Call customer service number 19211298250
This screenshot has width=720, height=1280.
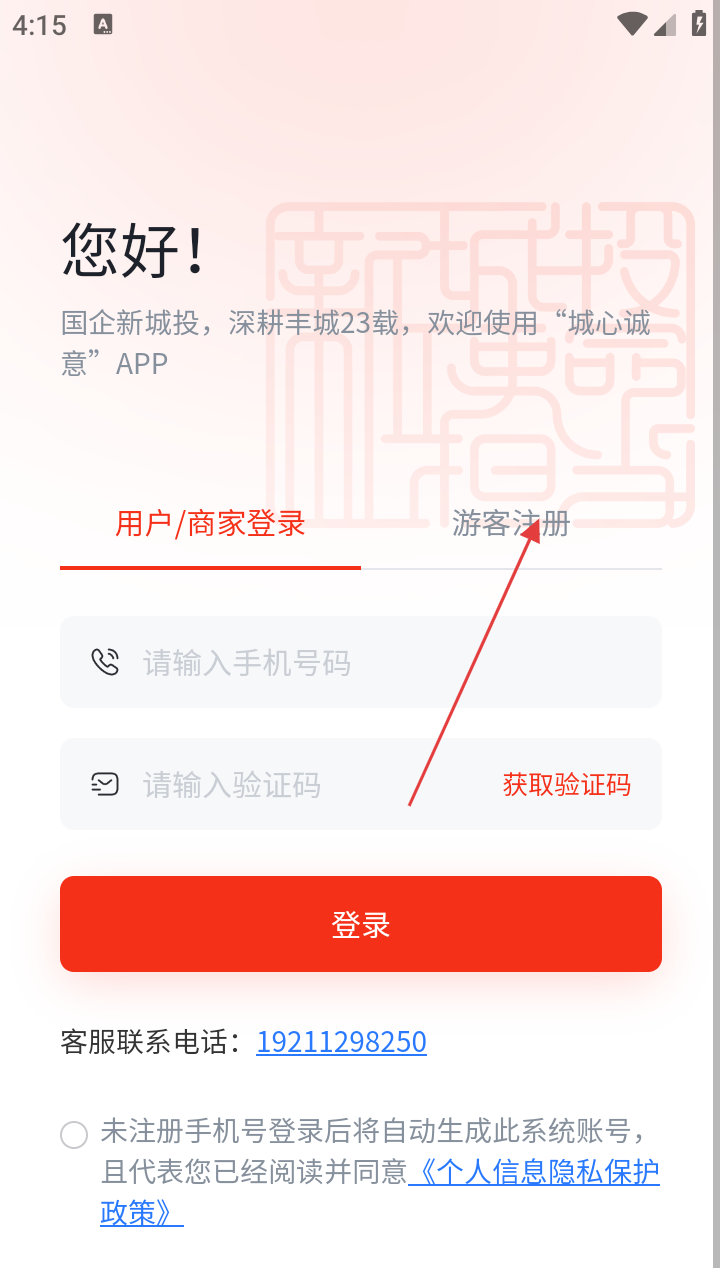[x=341, y=1042]
